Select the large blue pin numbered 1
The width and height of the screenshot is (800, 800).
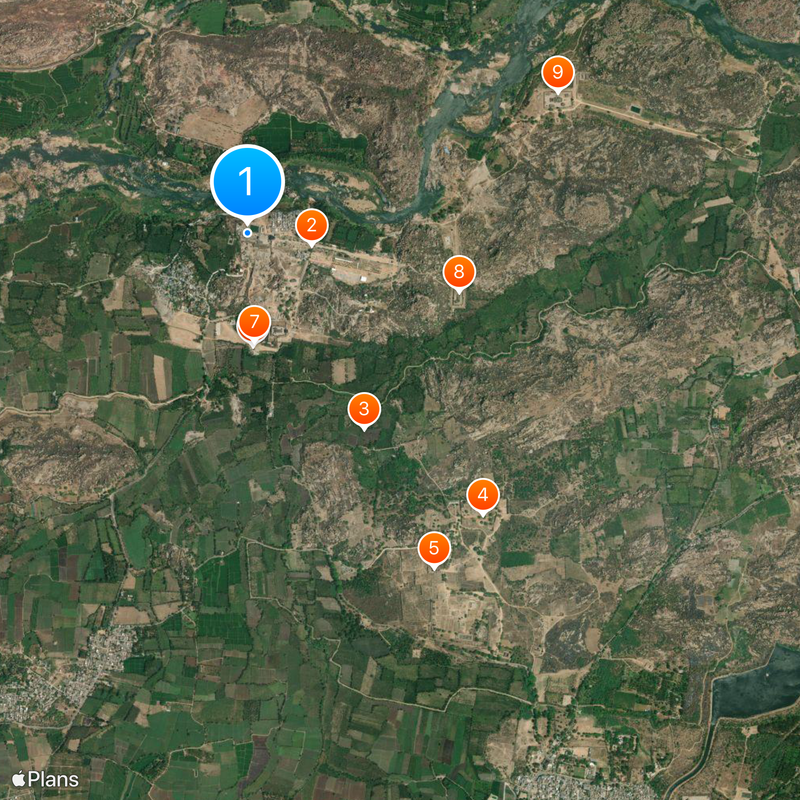click(x=248, y=182)
